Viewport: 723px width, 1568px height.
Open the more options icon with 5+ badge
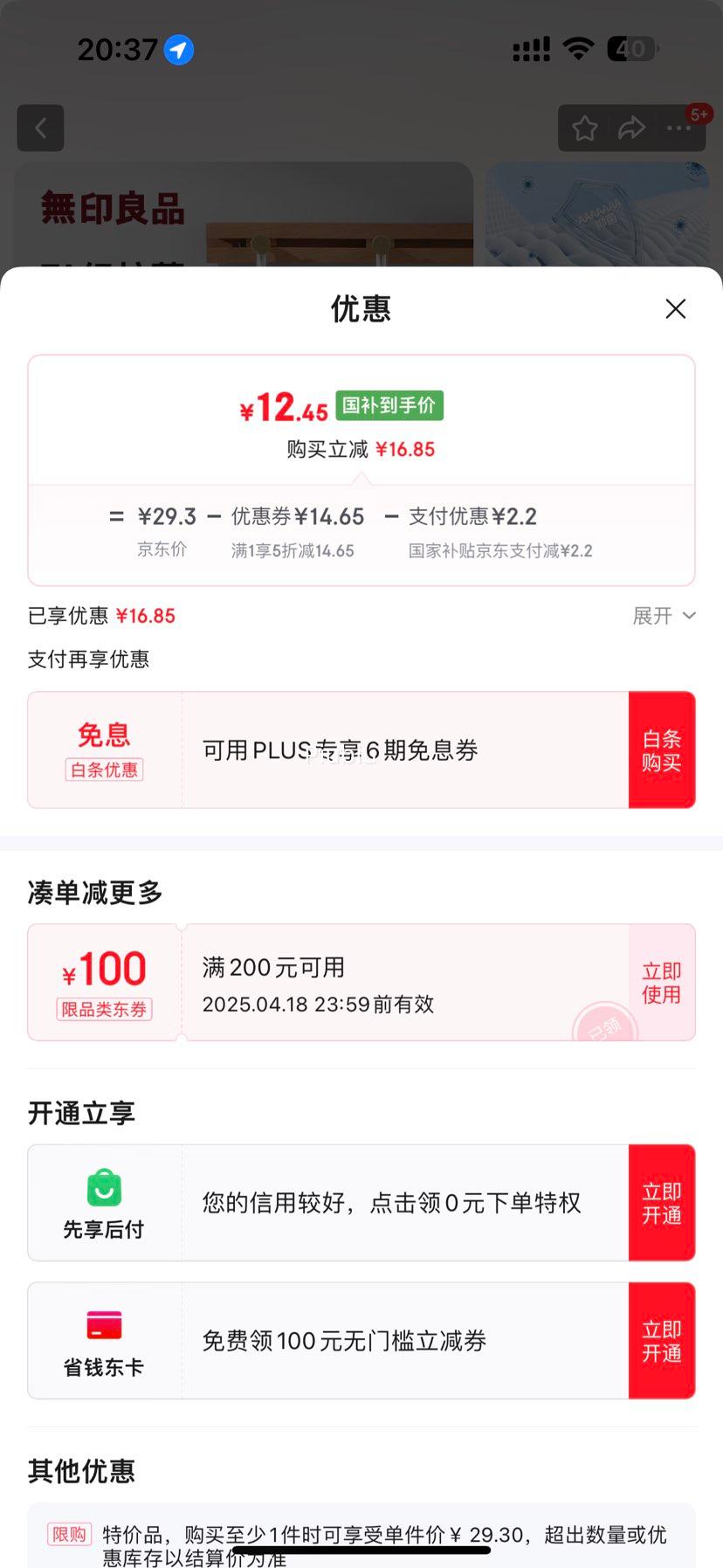pos(678,128)
